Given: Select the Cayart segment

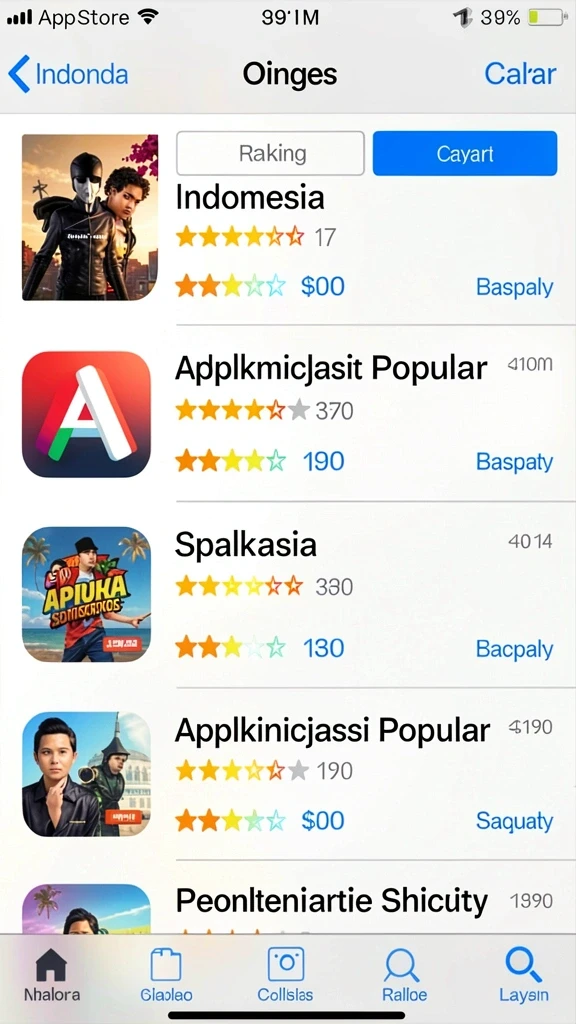Looking at the screenshot, I should pos(465,153).
